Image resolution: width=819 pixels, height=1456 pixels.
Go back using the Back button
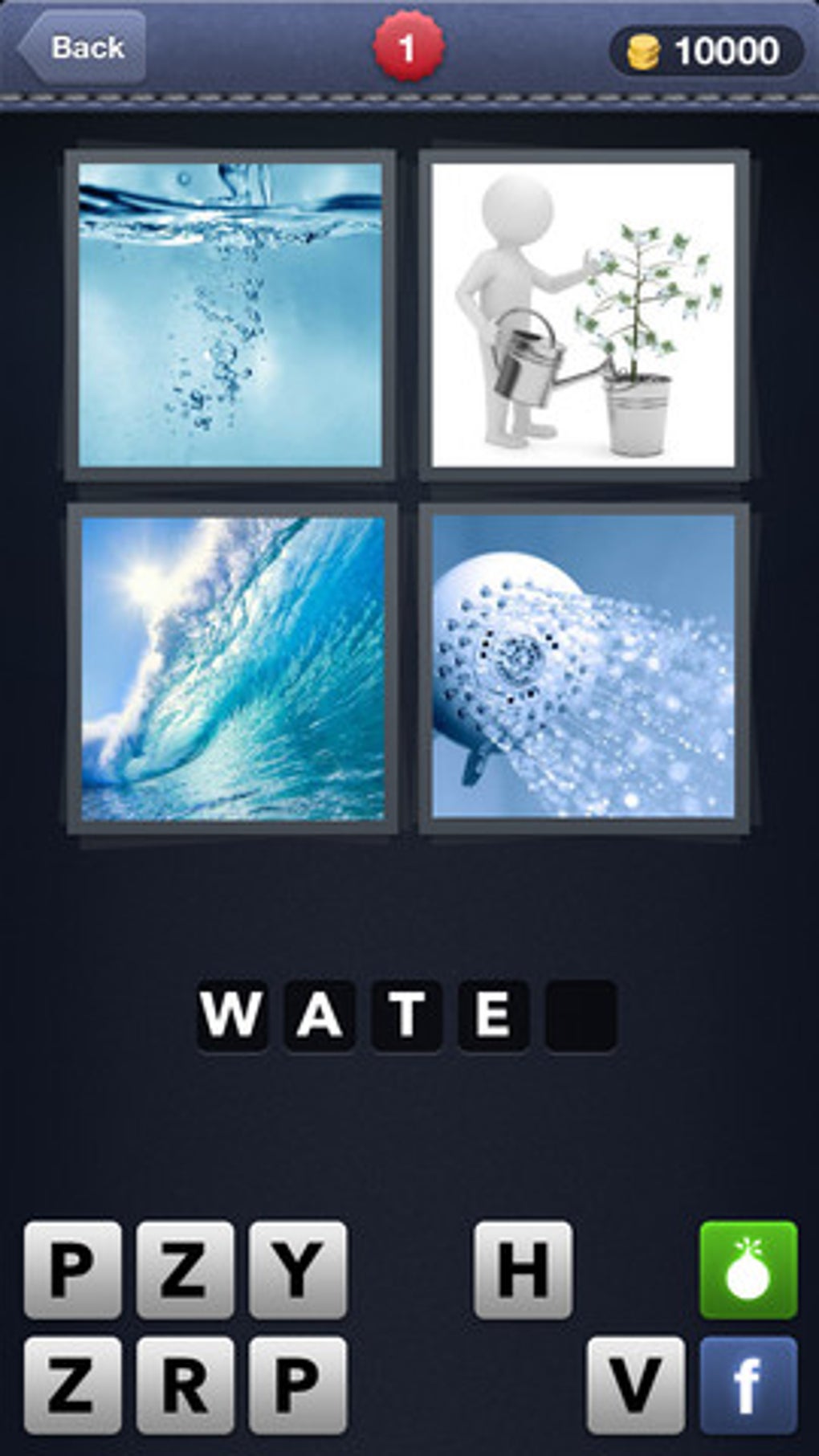(82, 47)
